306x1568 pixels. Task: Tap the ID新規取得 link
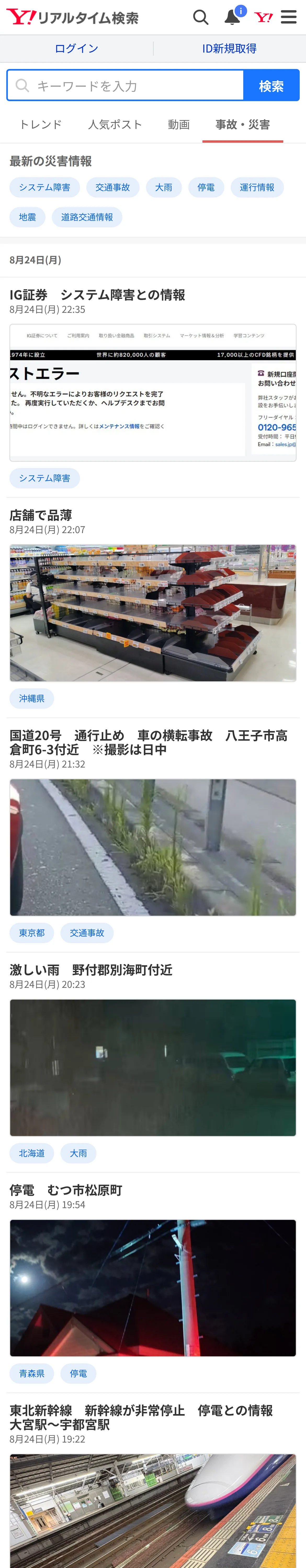229,49
